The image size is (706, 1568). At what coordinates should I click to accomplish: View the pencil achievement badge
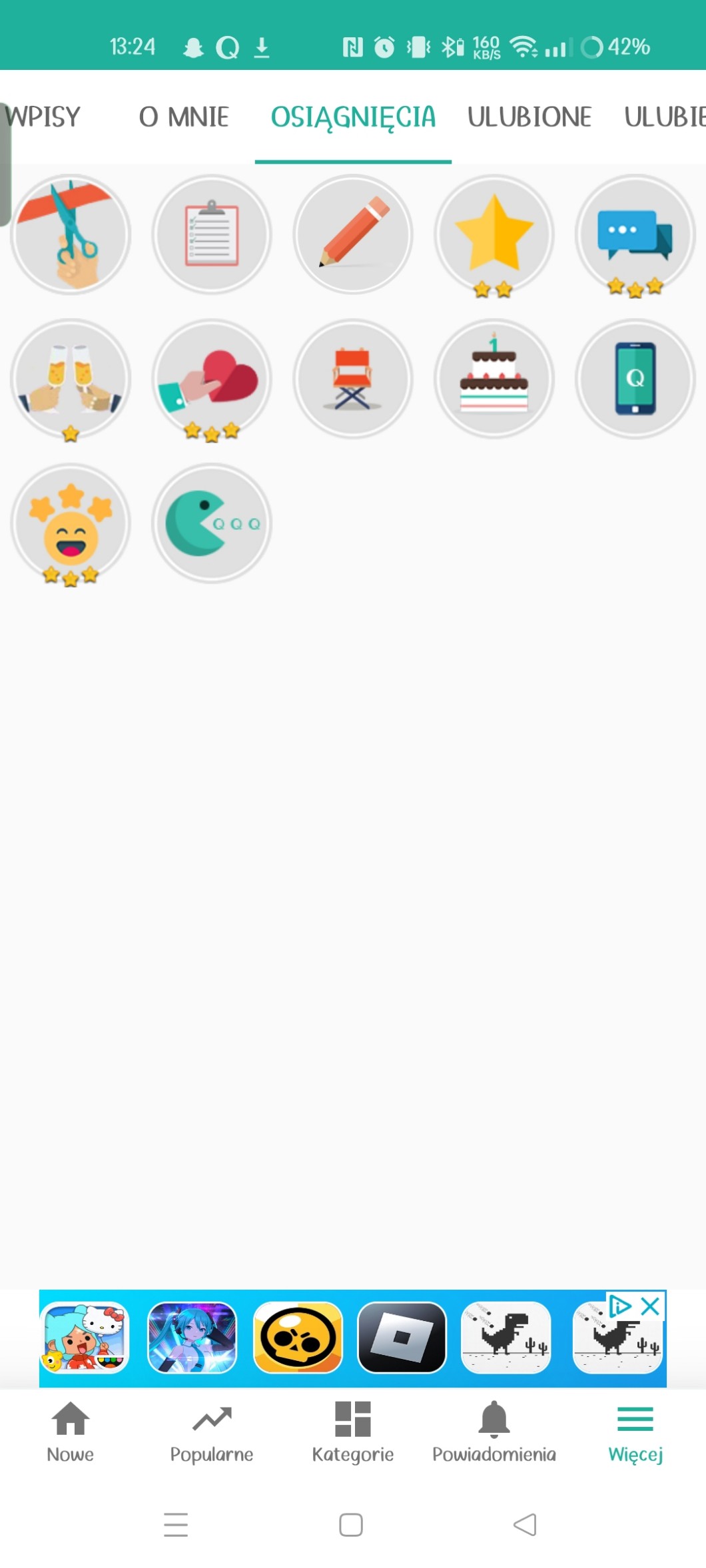[353, 234]
